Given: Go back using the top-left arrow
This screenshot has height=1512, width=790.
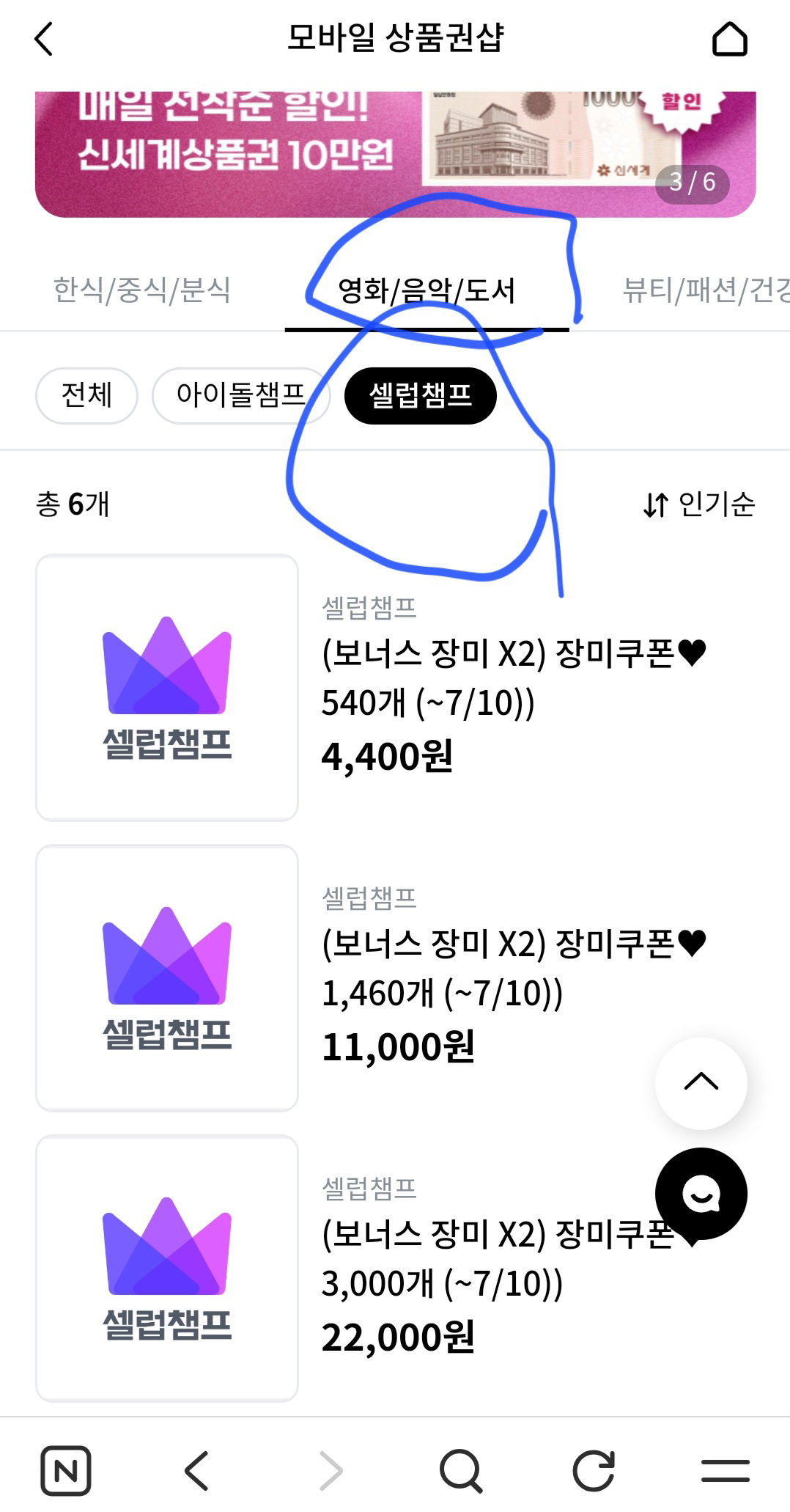Looking at the screenshot, I should click(x=44, y=39).
